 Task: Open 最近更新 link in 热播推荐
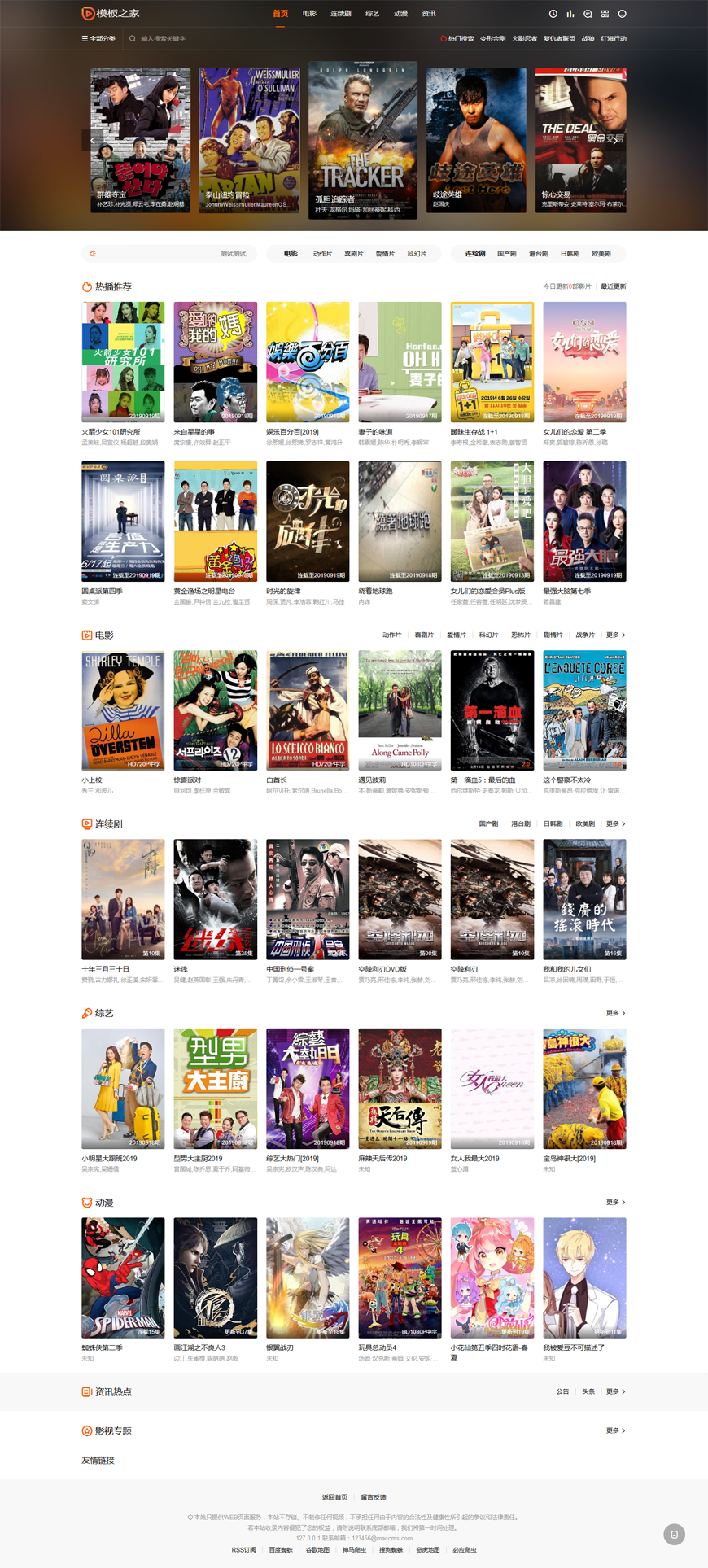(613, 286)
